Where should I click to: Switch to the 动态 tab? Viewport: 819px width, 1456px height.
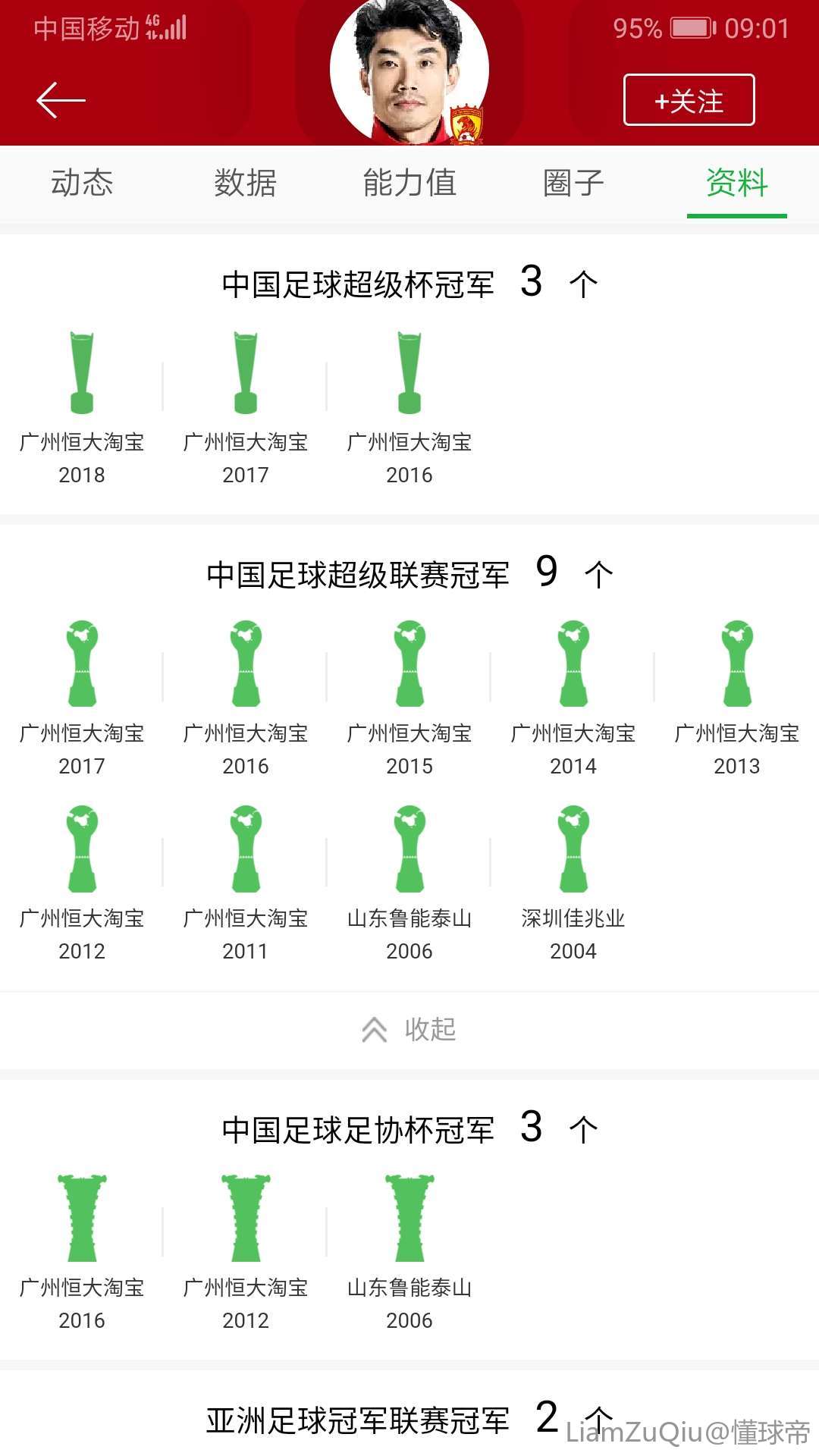[x=82, y=184]
